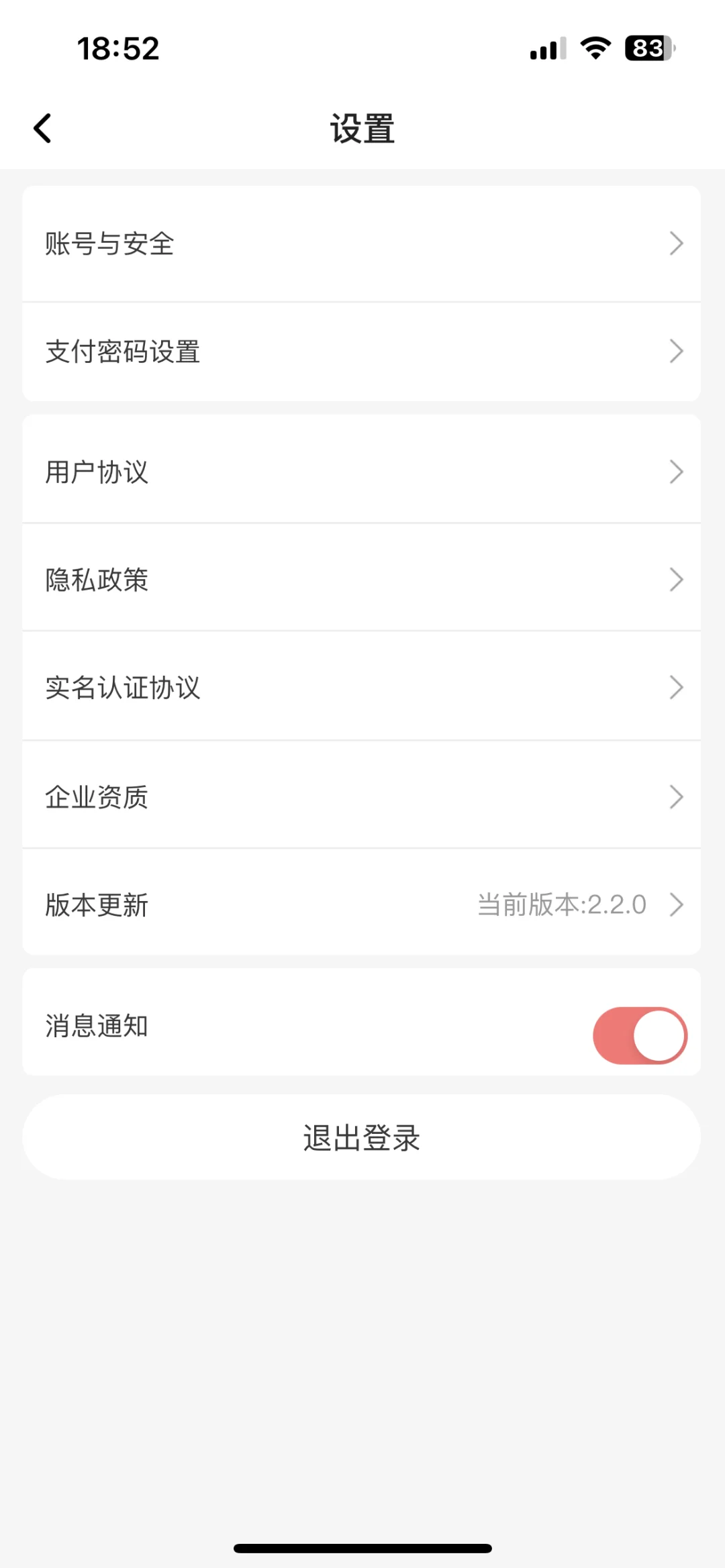
Task: Tap the clock showing 18:52
Action: coord(117,48)
